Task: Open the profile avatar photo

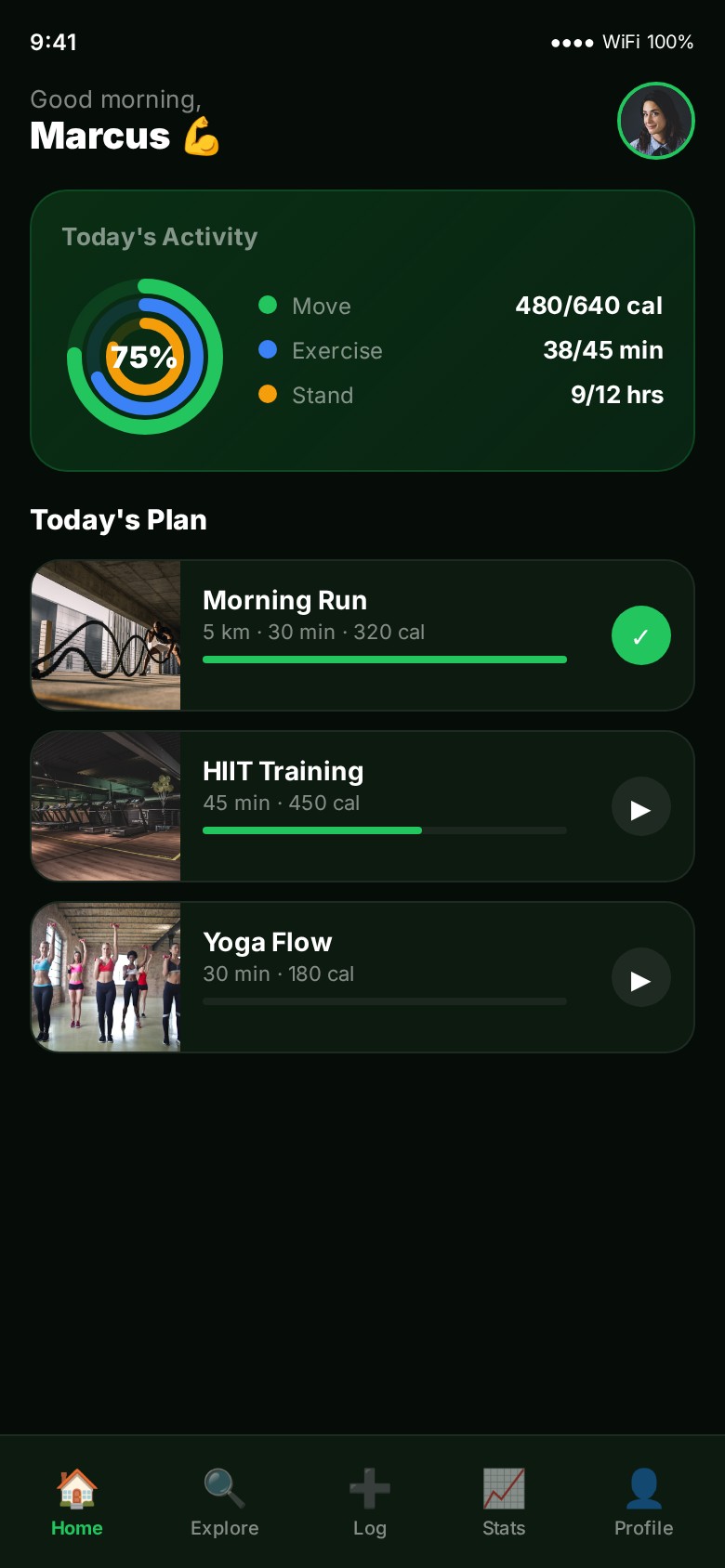Action: pyautogui.click(x=656, y=121)
